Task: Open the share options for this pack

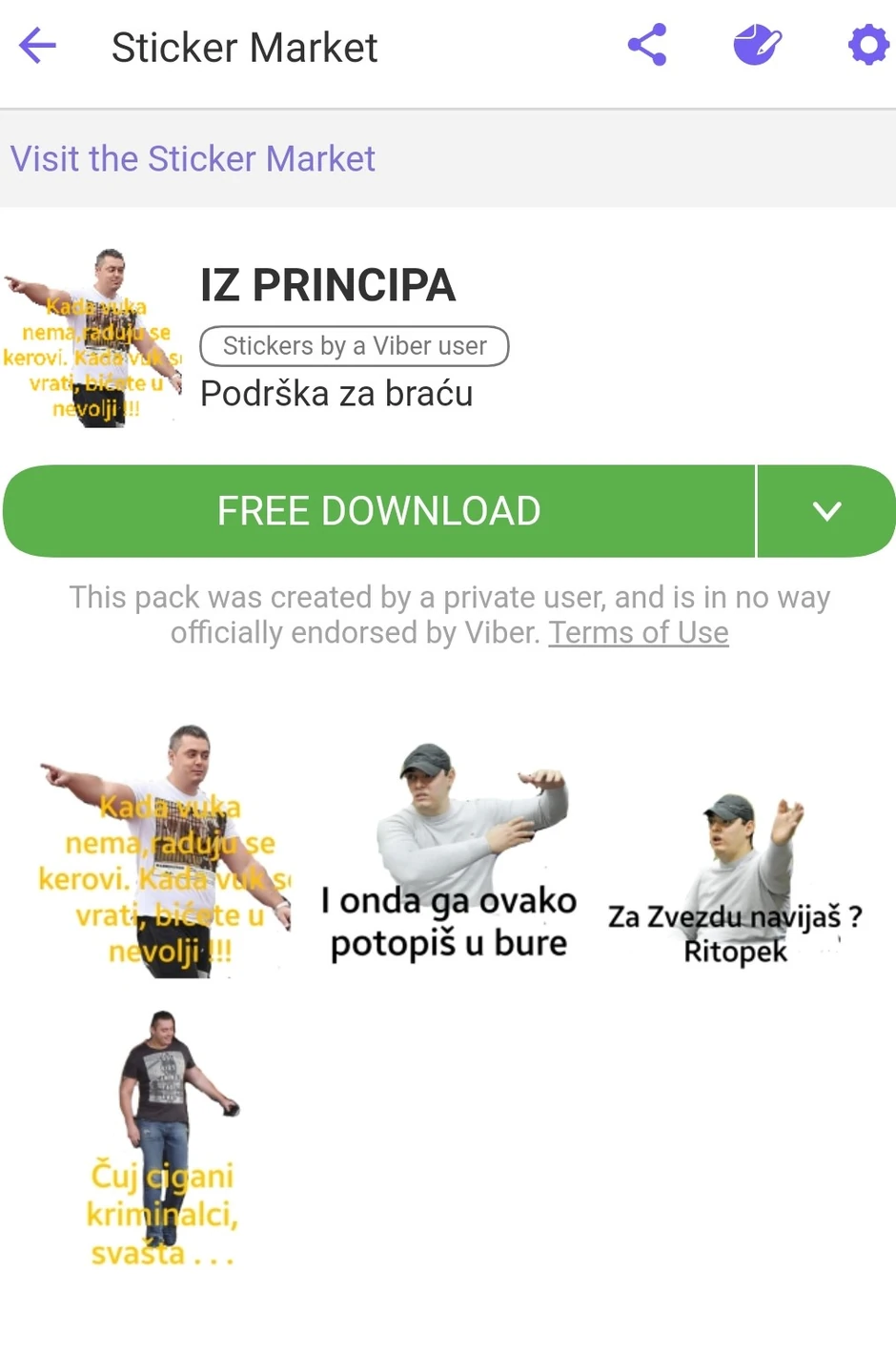Action: point(646,45)
